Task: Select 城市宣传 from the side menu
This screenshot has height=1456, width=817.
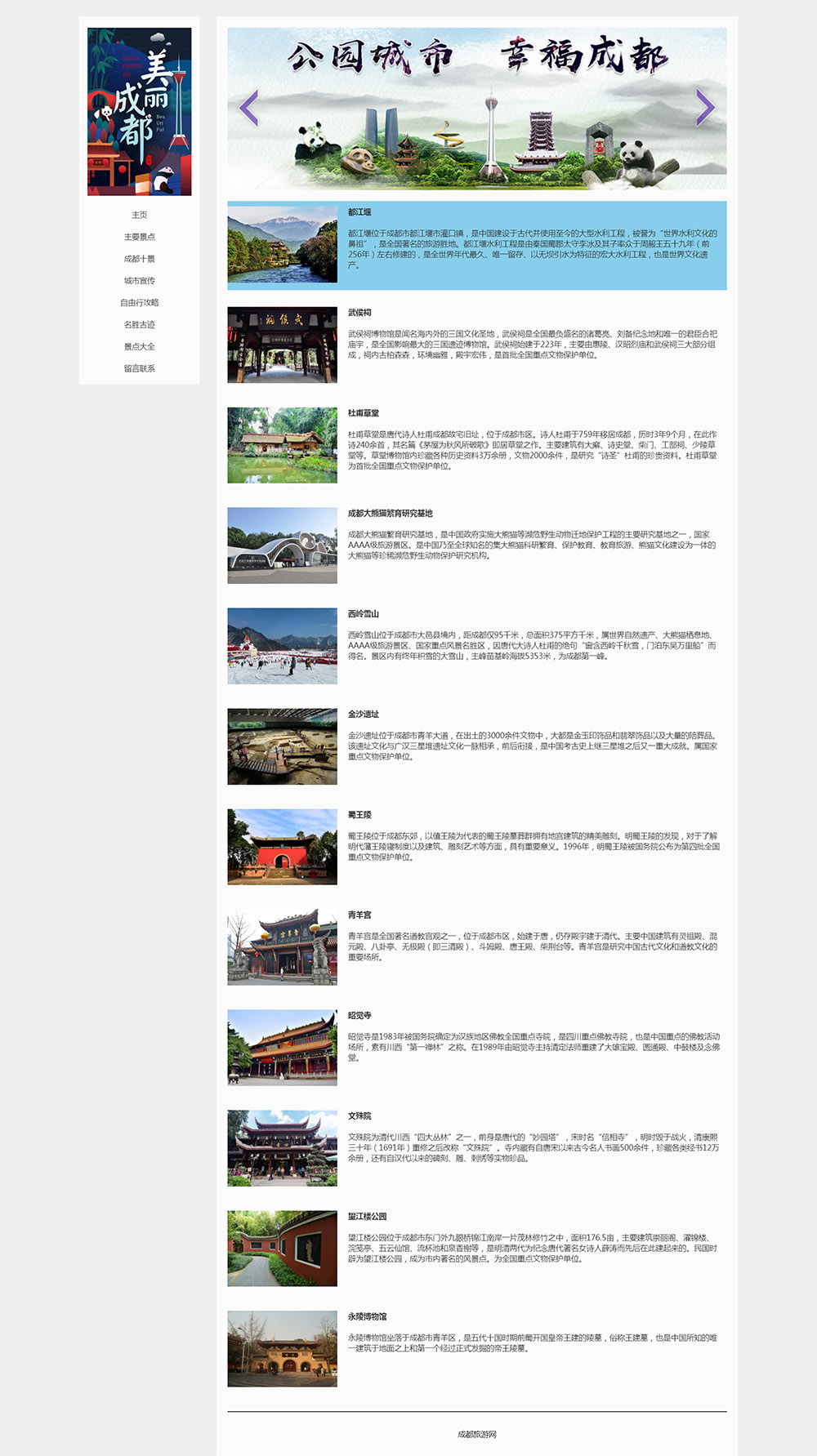Action: click(x=140, y=281)
